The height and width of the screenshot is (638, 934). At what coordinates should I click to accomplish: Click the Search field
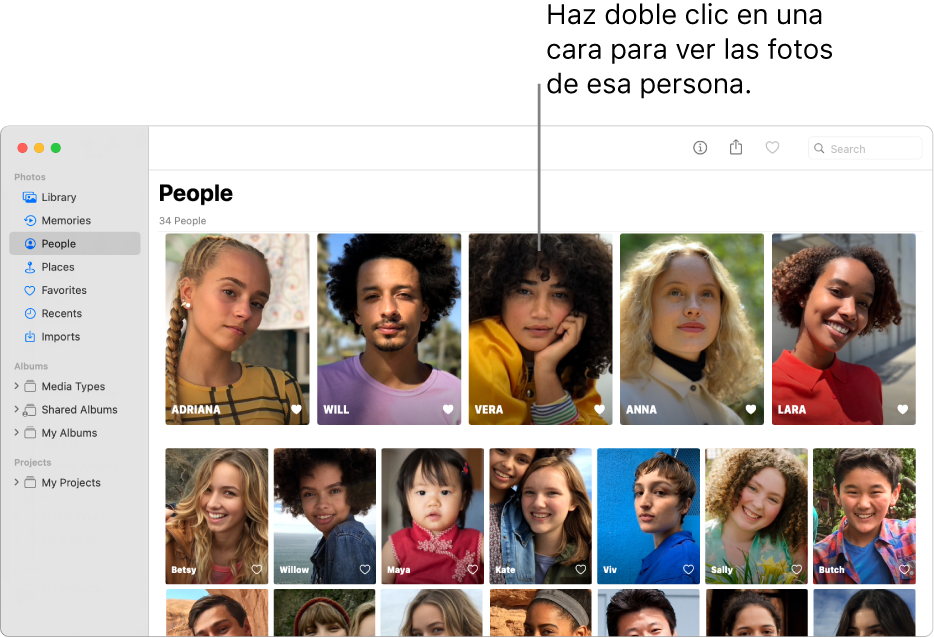[865, 149]
